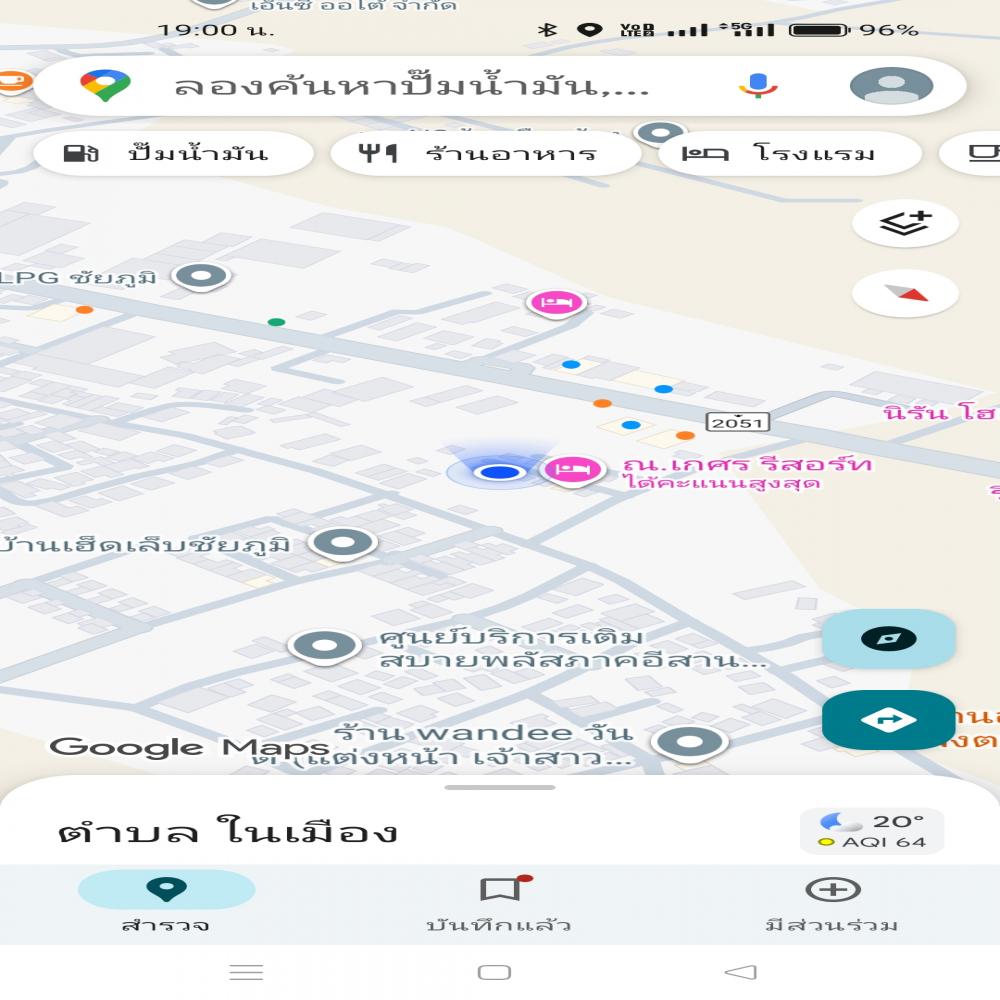This screenshot has width=1000, height=1000.
Task: Recenter map on my location
Action: pyautogui.click(x=888, y=639)
